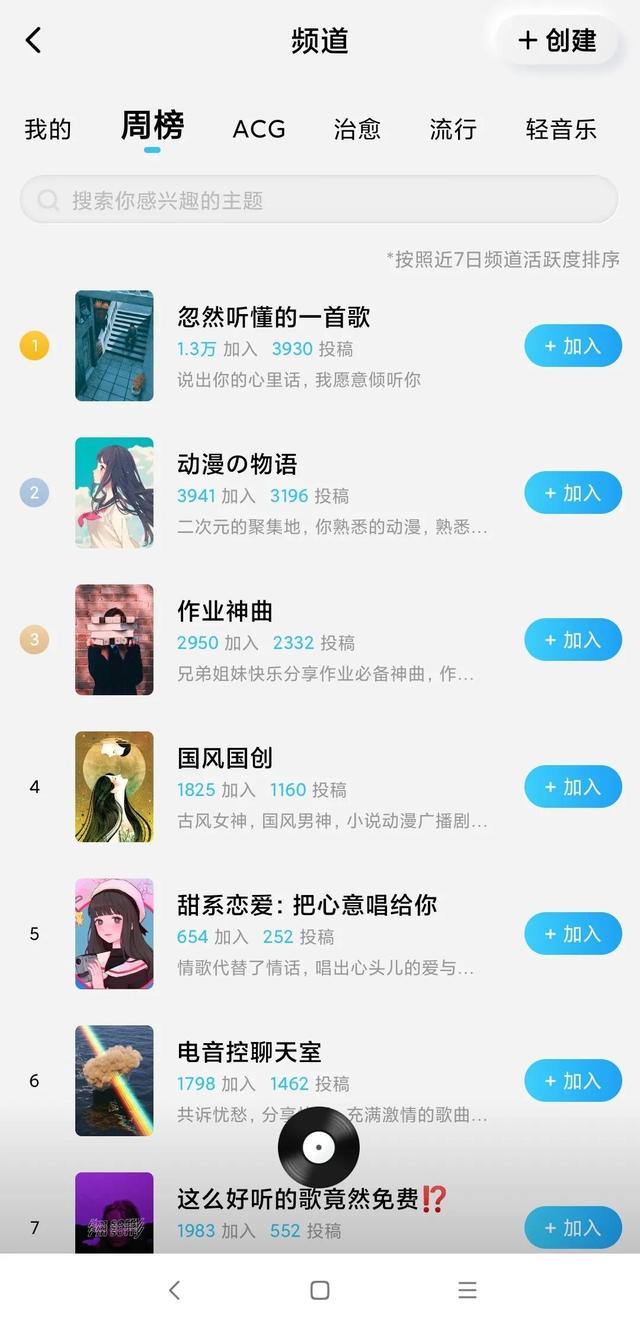Join the 电音控聊天室 channel

click(x=573, y=1081)
